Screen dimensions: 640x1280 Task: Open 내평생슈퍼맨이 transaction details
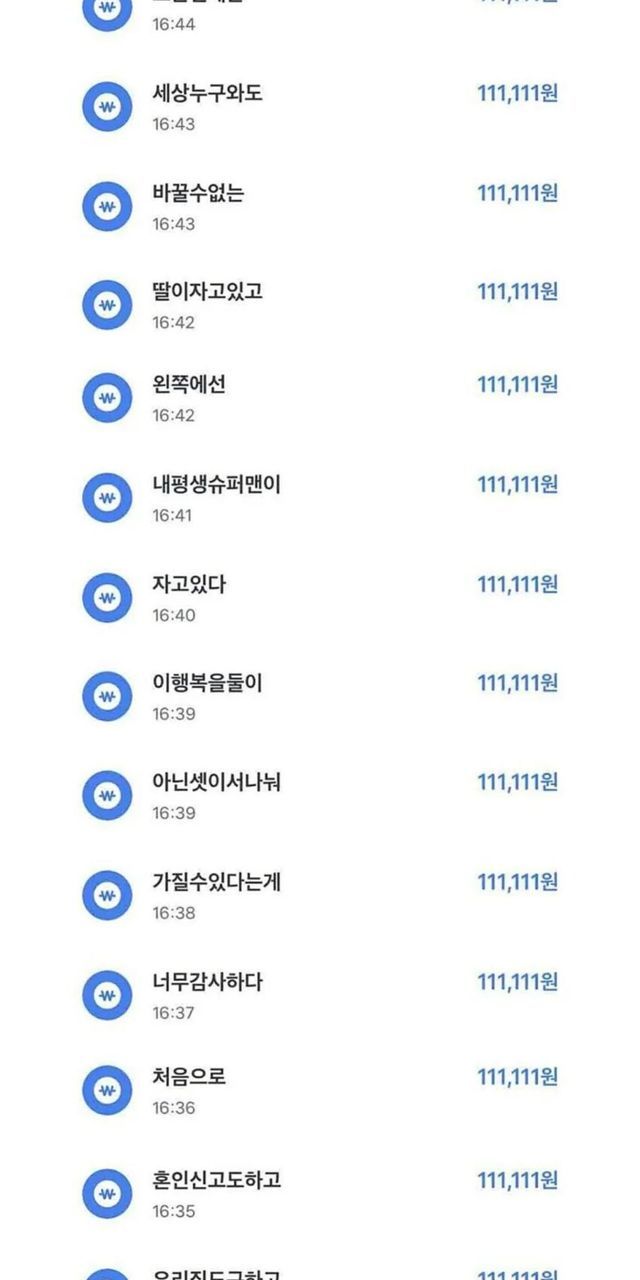pos(320,498)
